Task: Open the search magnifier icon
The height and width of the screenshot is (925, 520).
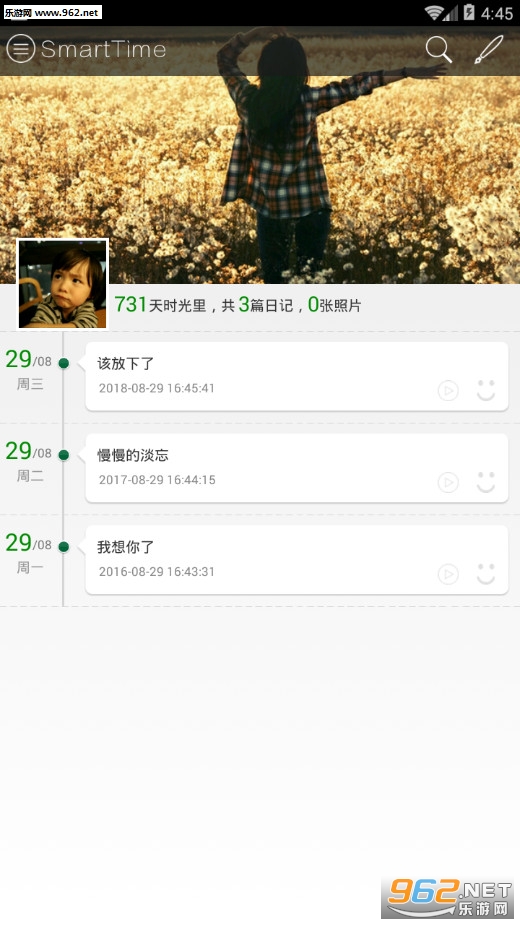Action: (439, 50)
